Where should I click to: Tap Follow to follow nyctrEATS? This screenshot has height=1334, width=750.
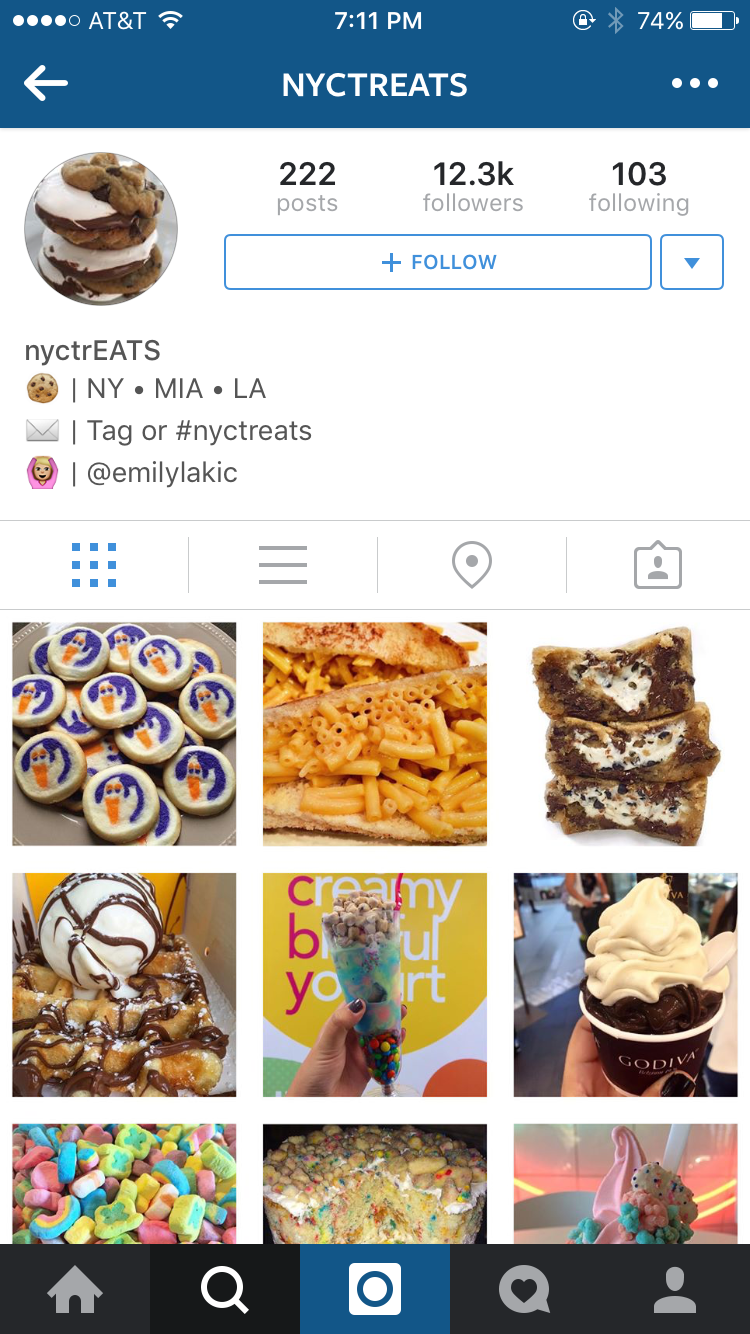pos(437,261)
